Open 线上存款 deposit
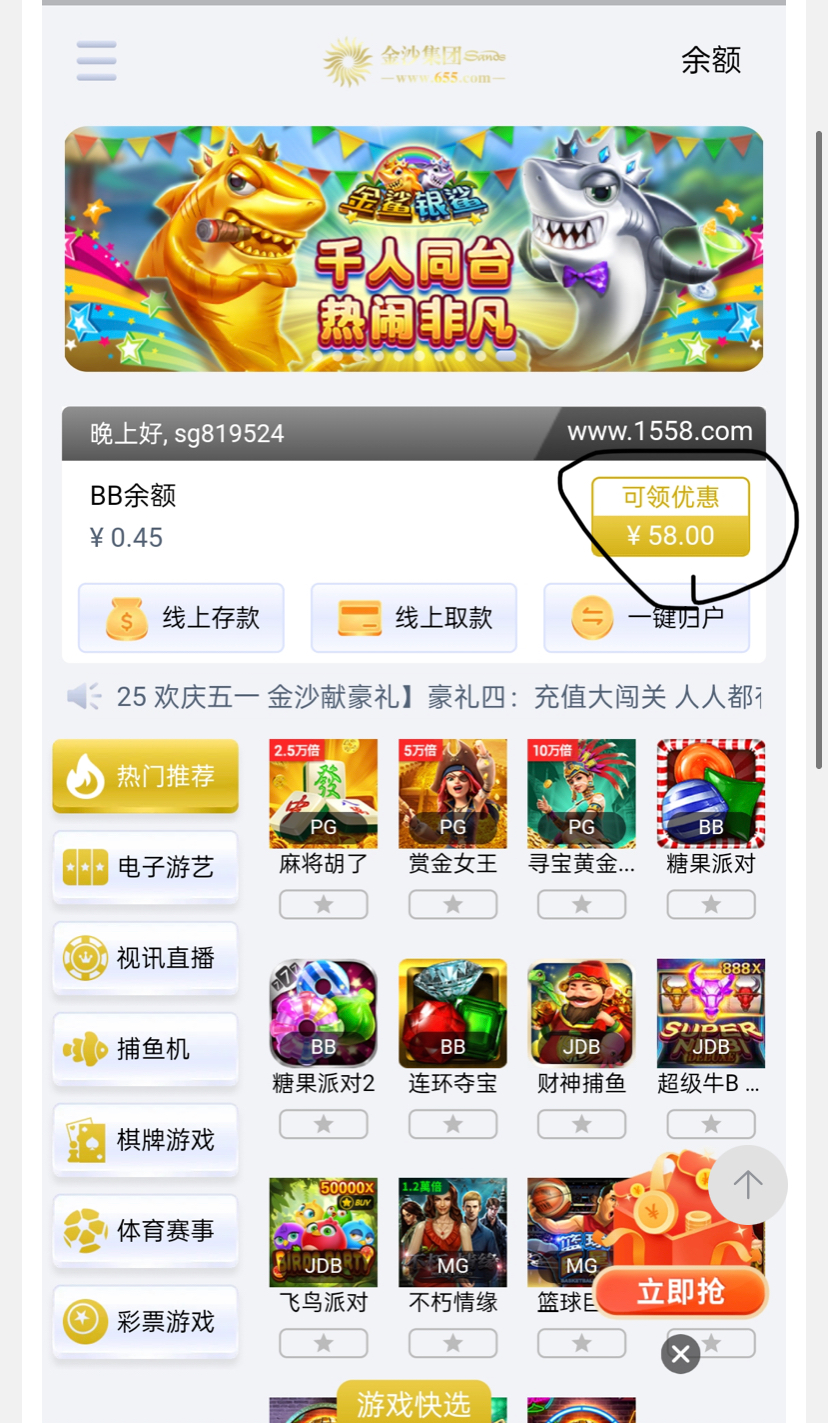 [181, 618]
